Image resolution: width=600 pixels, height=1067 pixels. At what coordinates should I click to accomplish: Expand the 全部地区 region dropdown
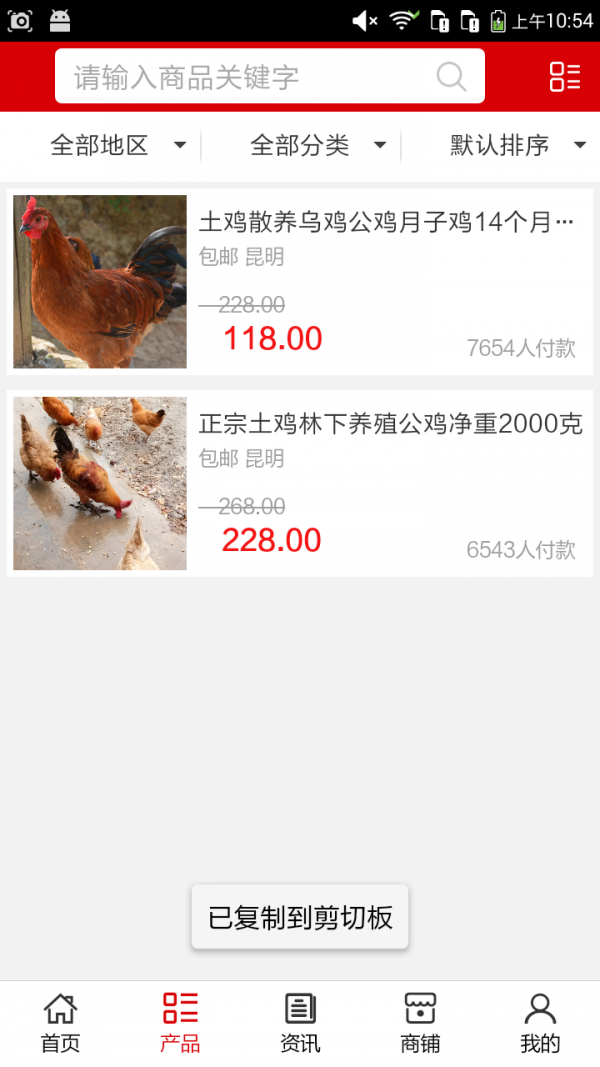(x=118, y=146)
